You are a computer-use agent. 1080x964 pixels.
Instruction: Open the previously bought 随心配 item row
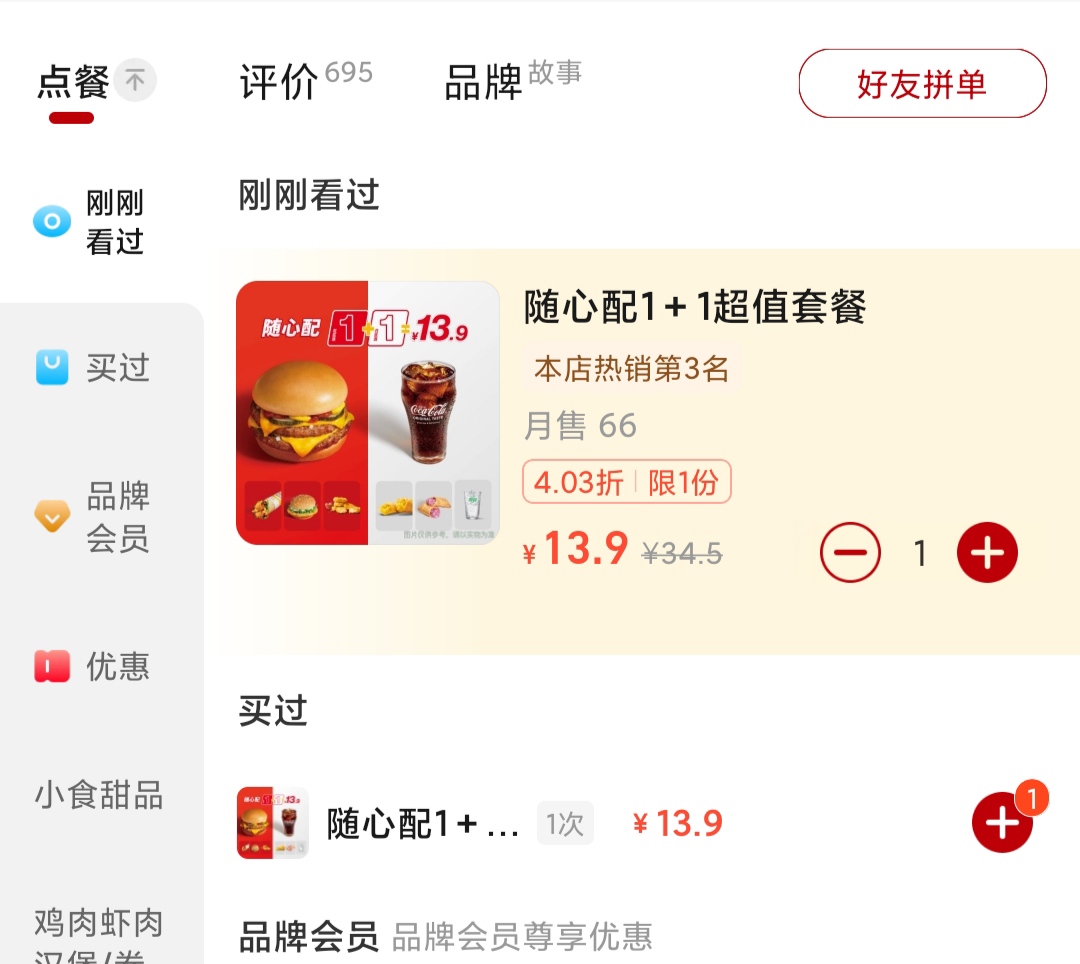point(422,824)
